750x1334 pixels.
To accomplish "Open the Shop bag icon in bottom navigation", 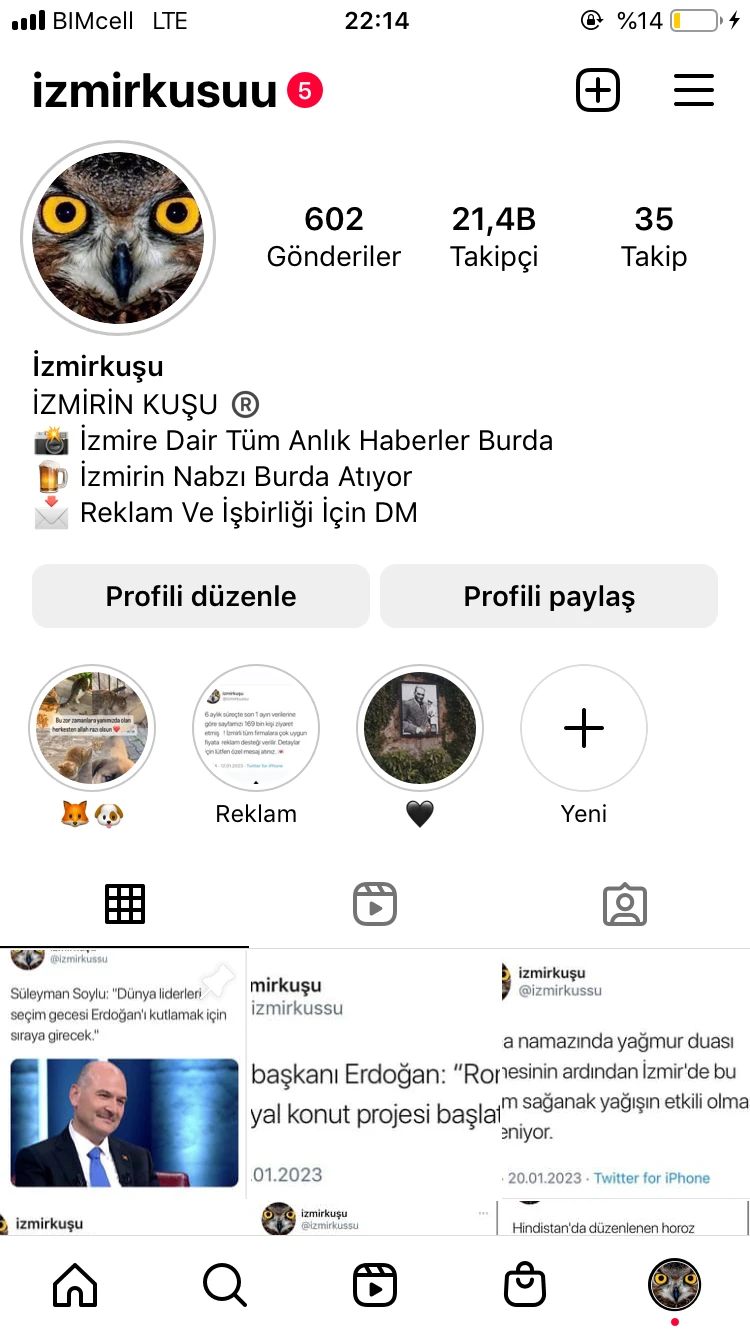I will [x=525, y=1285].
